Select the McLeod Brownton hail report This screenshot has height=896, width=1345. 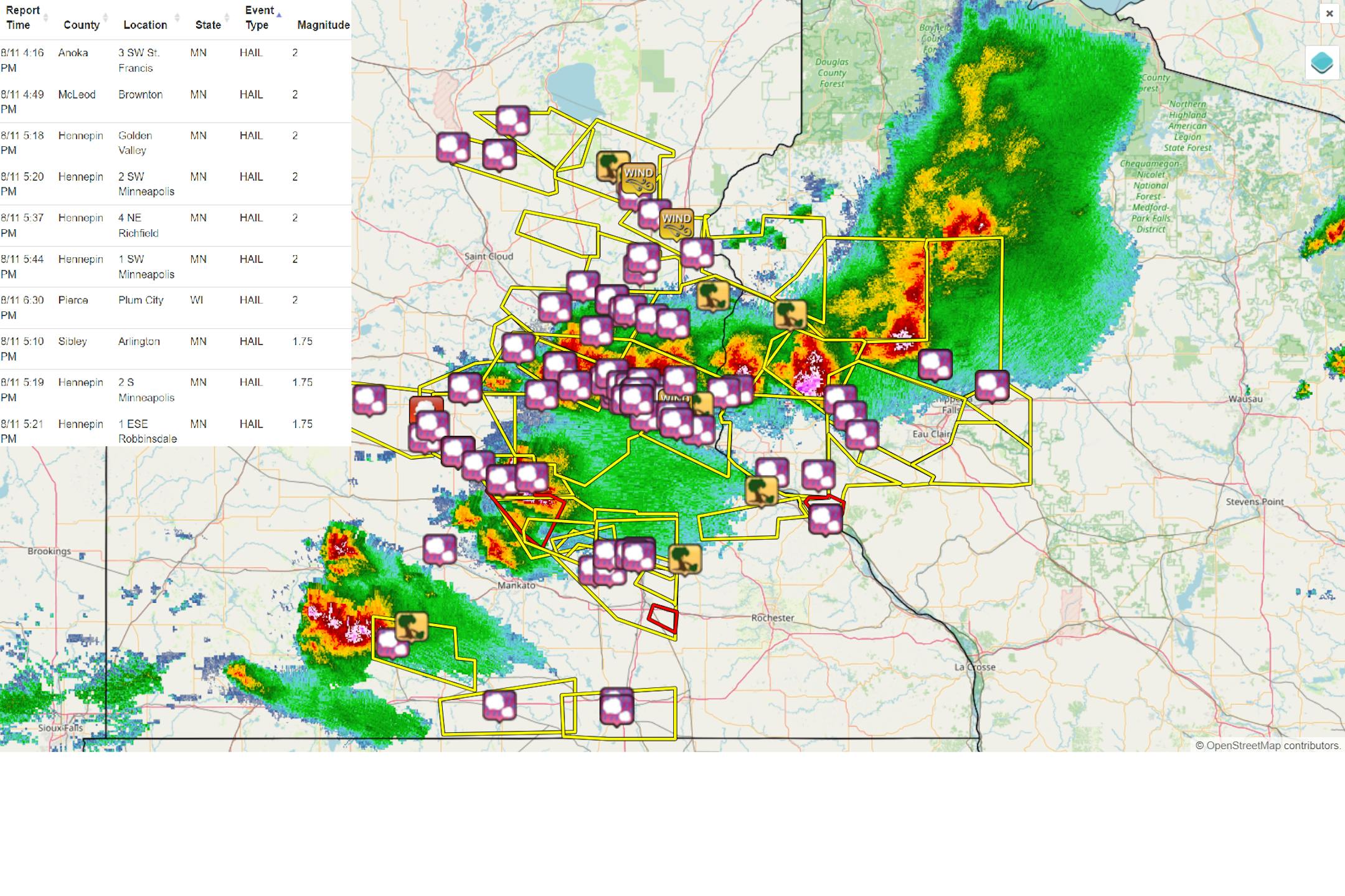(x=174, y=101)
